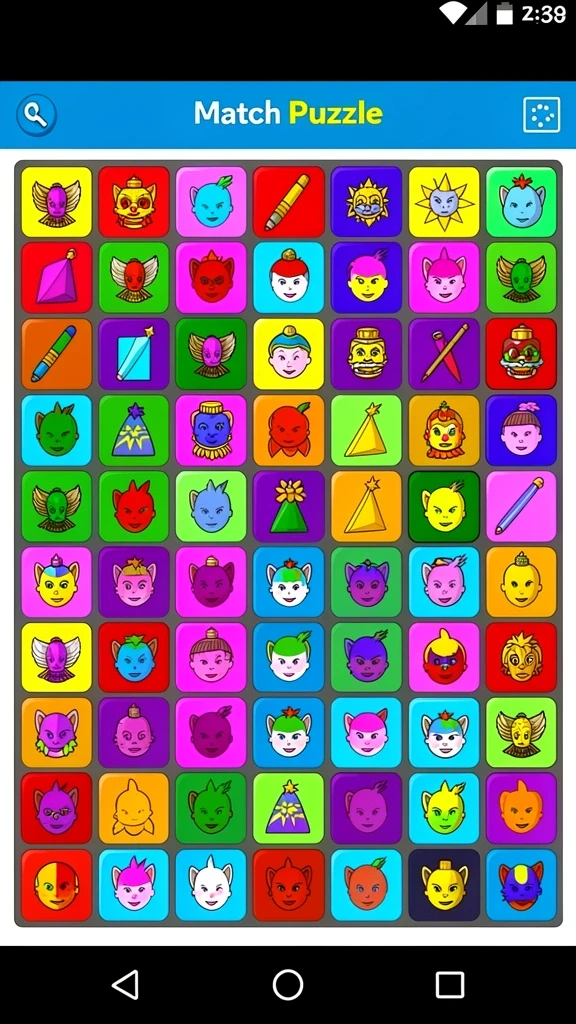
Task: Select the cyan rectangle with star wand tile
Action: click(x=134, y=354)
